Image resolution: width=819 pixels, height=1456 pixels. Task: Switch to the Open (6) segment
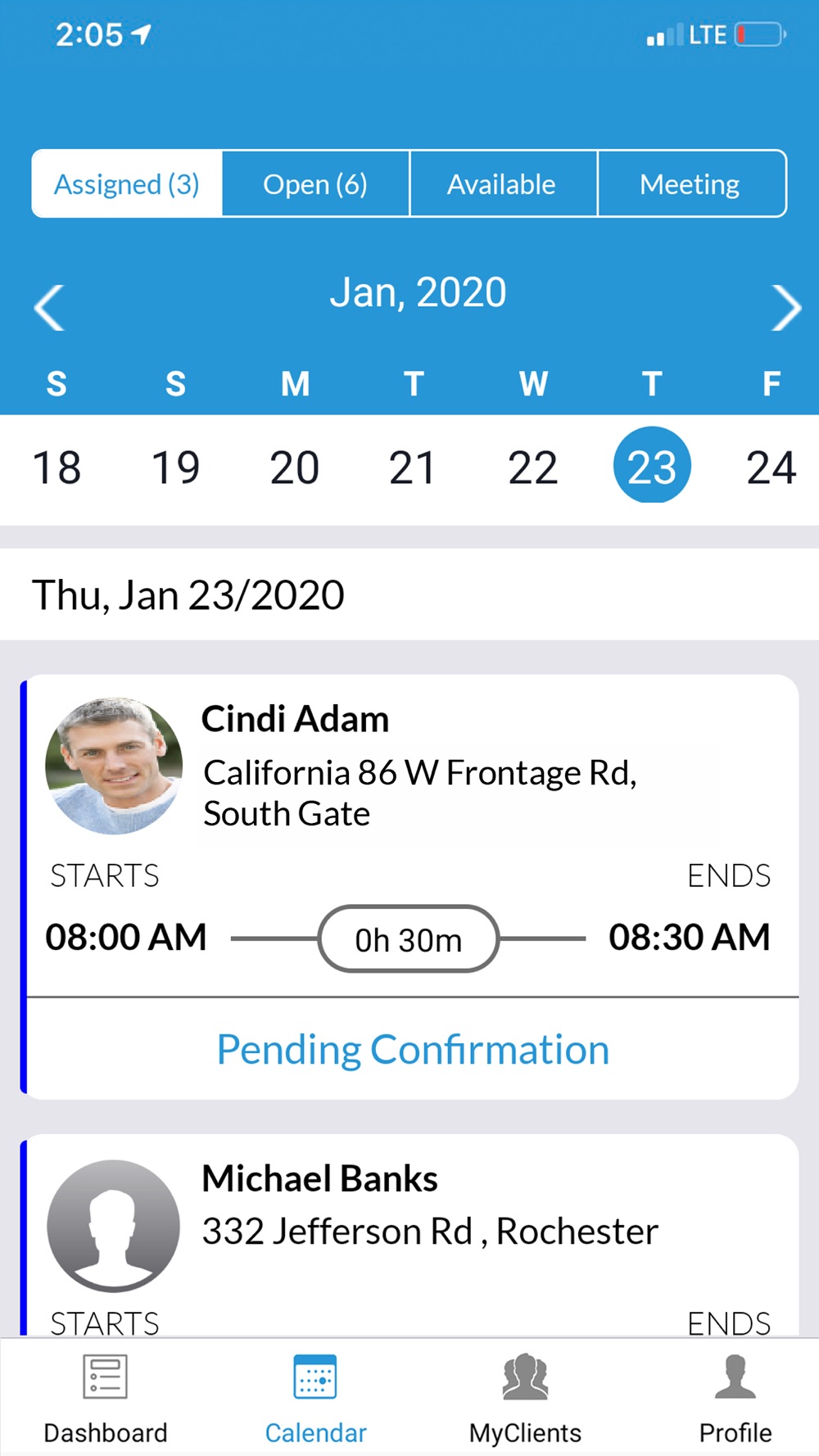click(x=315, y=184)
